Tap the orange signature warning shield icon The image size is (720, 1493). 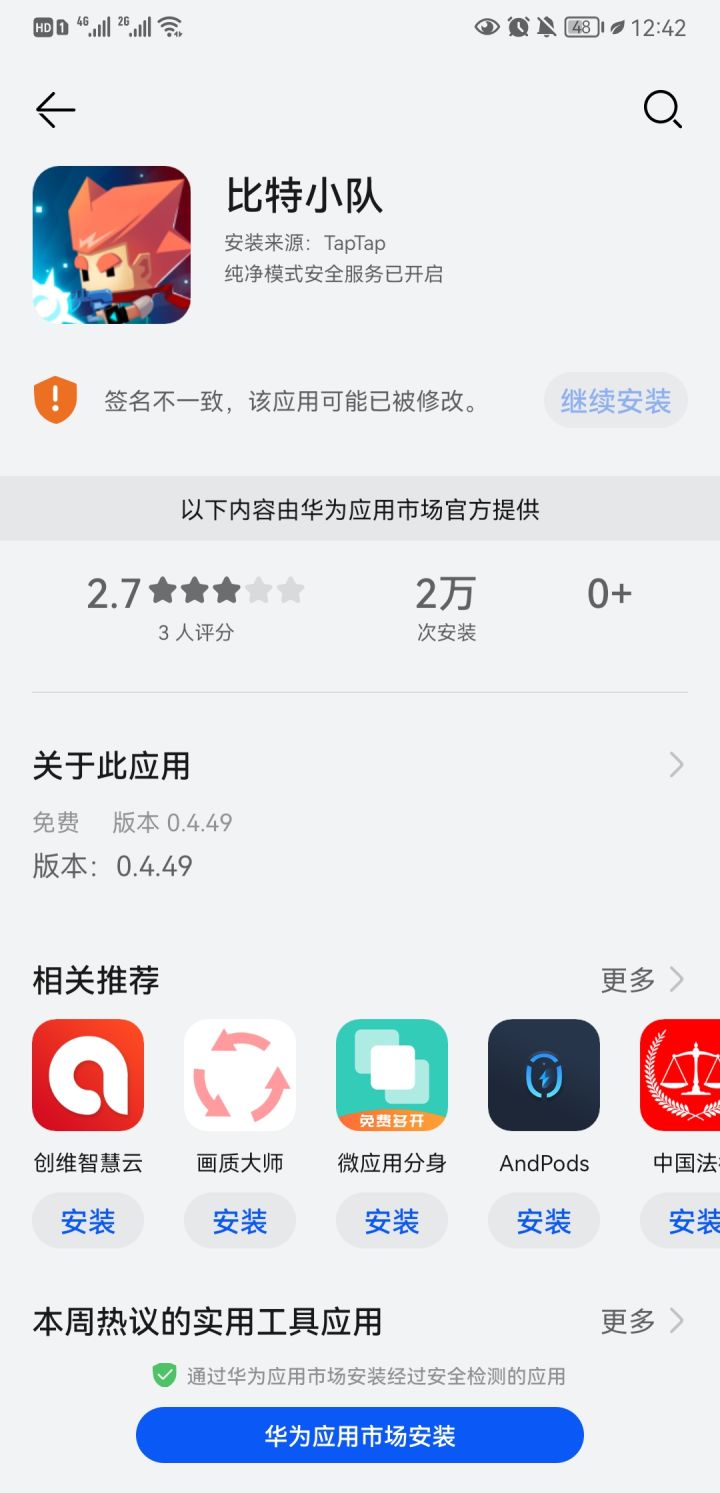pyautogui.click(x=56, y=399)
